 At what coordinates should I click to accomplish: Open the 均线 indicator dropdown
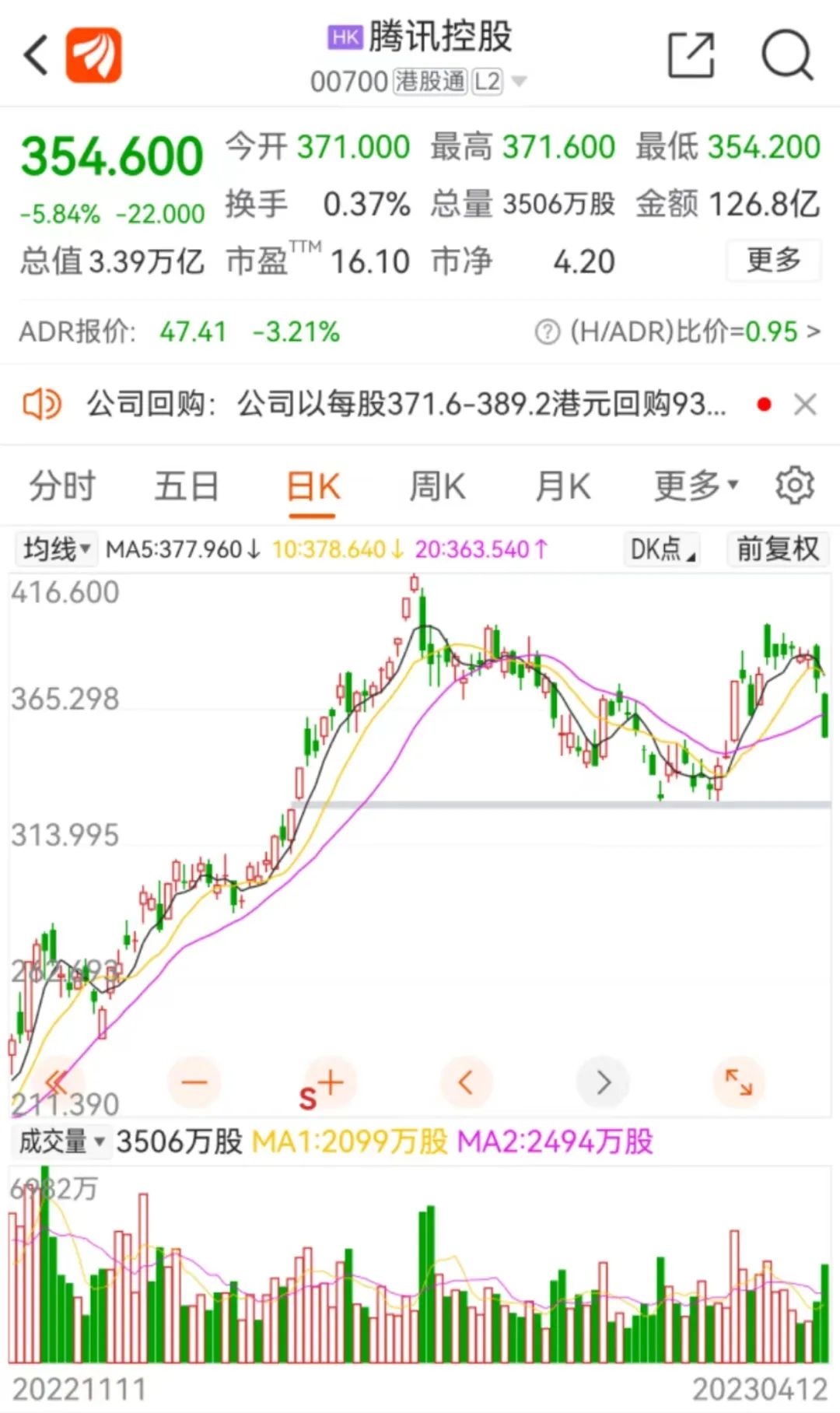coord(56,549)
